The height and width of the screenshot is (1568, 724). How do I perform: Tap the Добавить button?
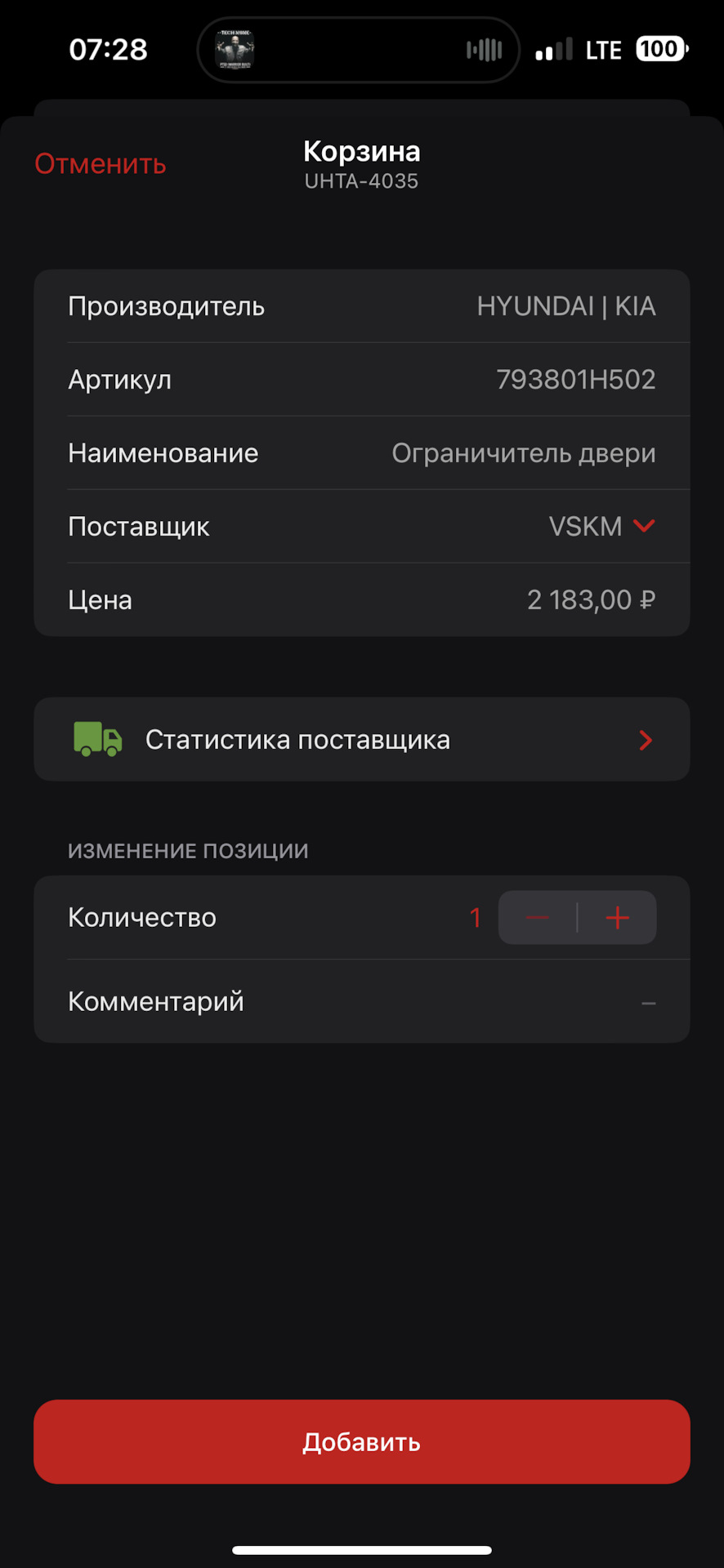[362, 1441]
